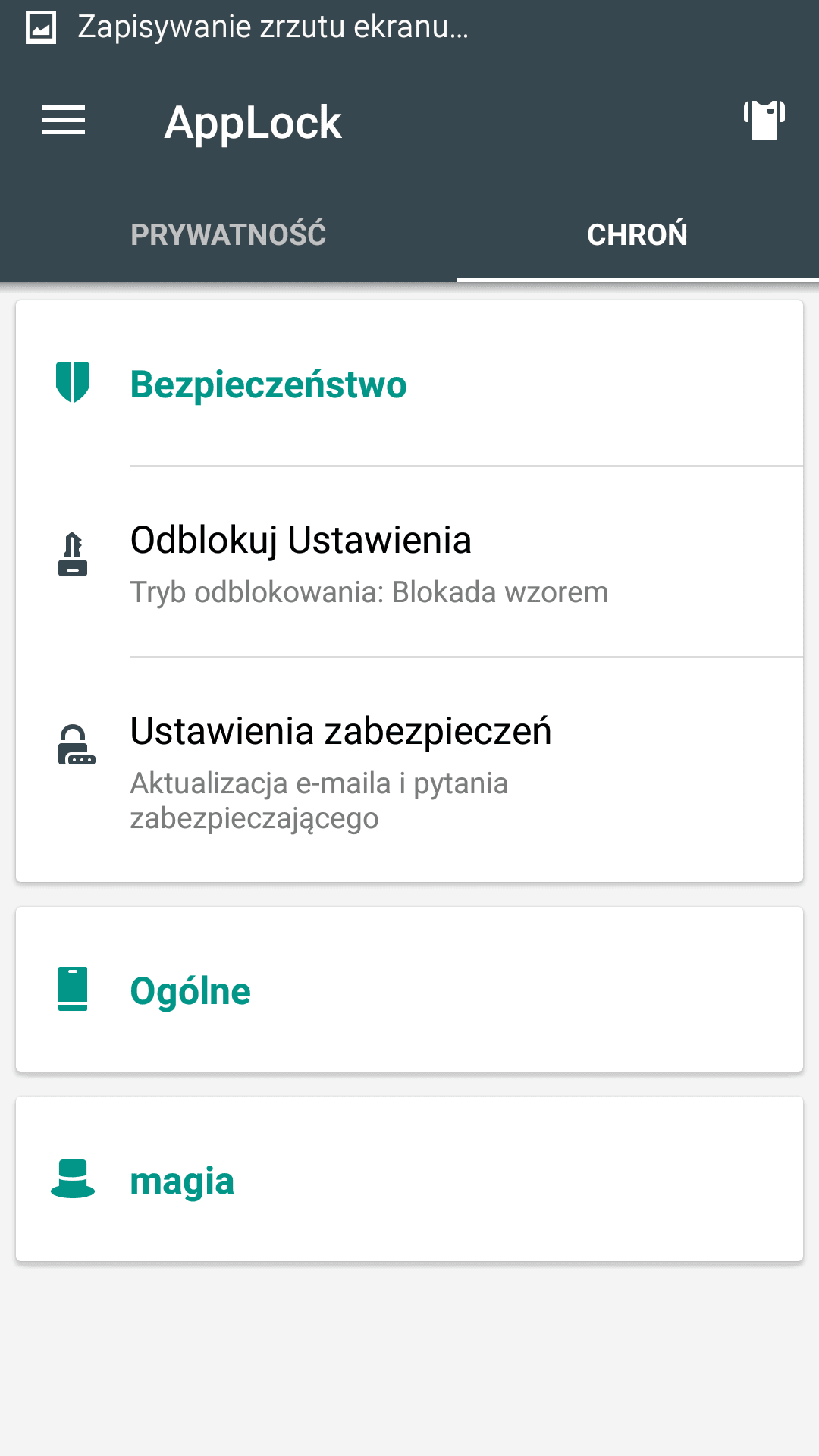Open the themes shirt icon
This screenshot has width=819, height=1456.
pos(764,121)
